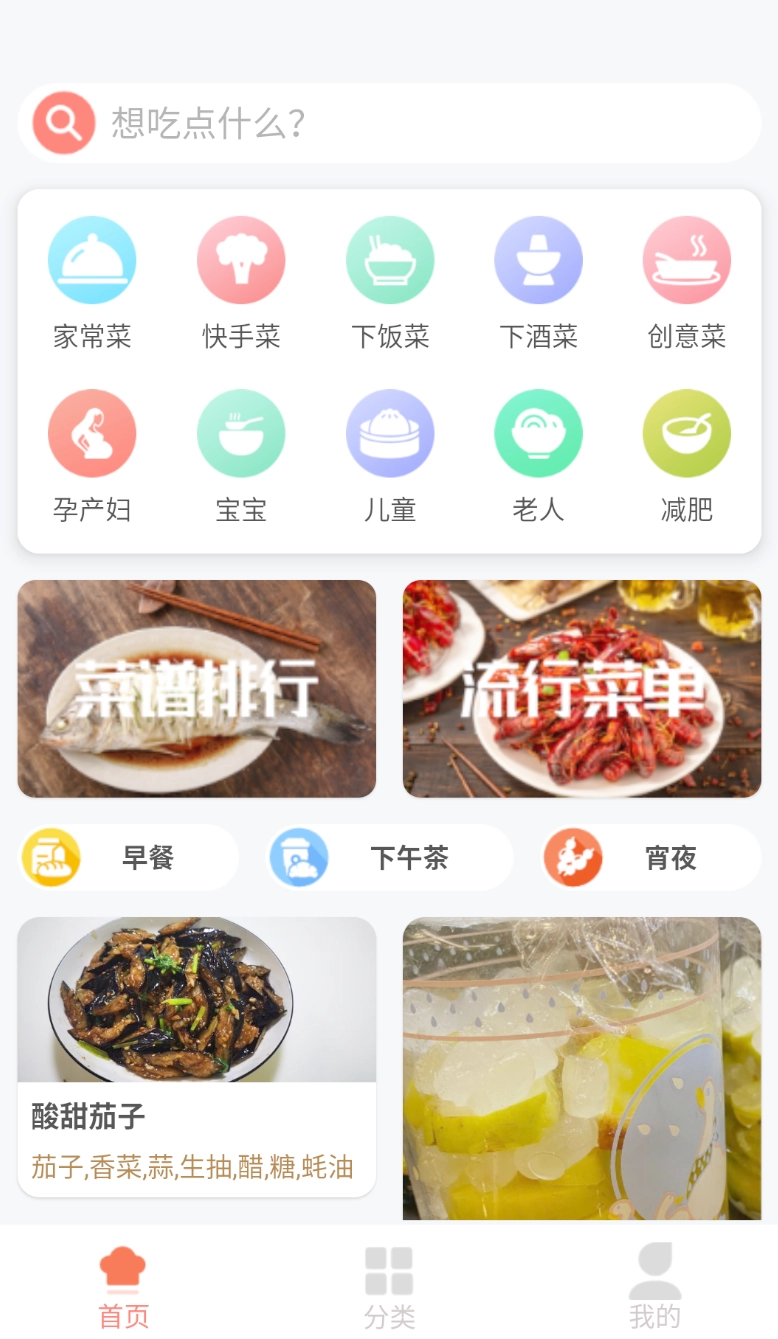Screen dimensions: 778x1339
Task: Open the 下酒菜 hotpot icon
Action: [x=538, y=259]
